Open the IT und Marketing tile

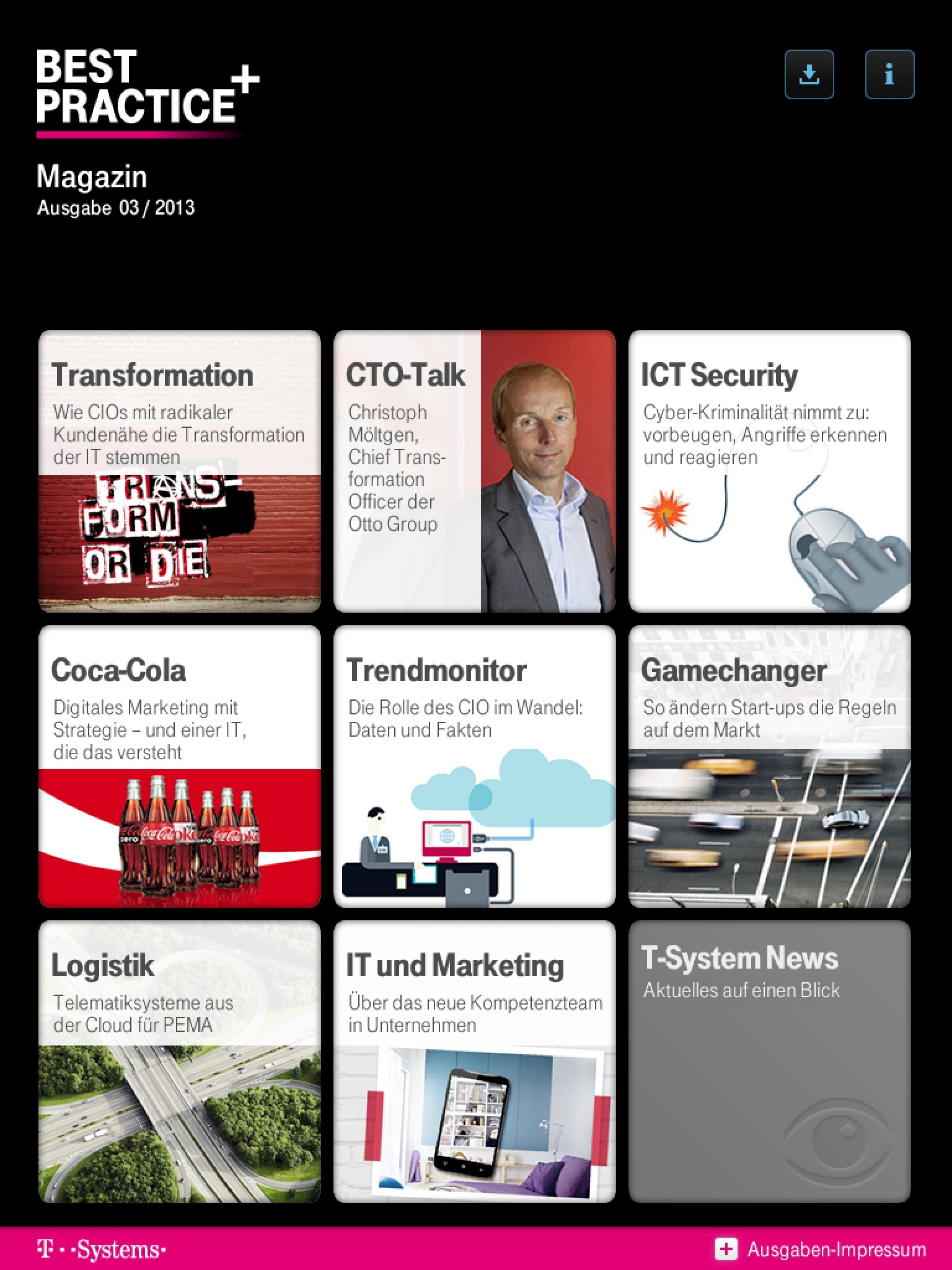pyautogui.click(x=475, y=1062)
